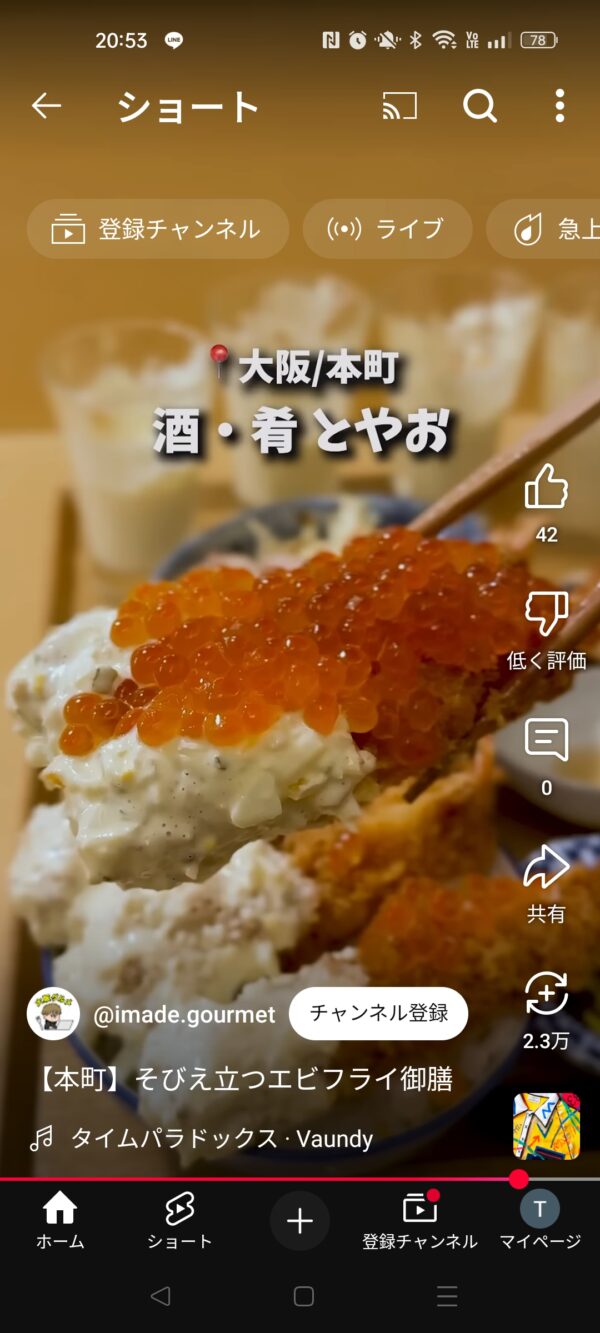Like this Short
The width and height of the screenshot is (600, 1333).
[546, 488]
